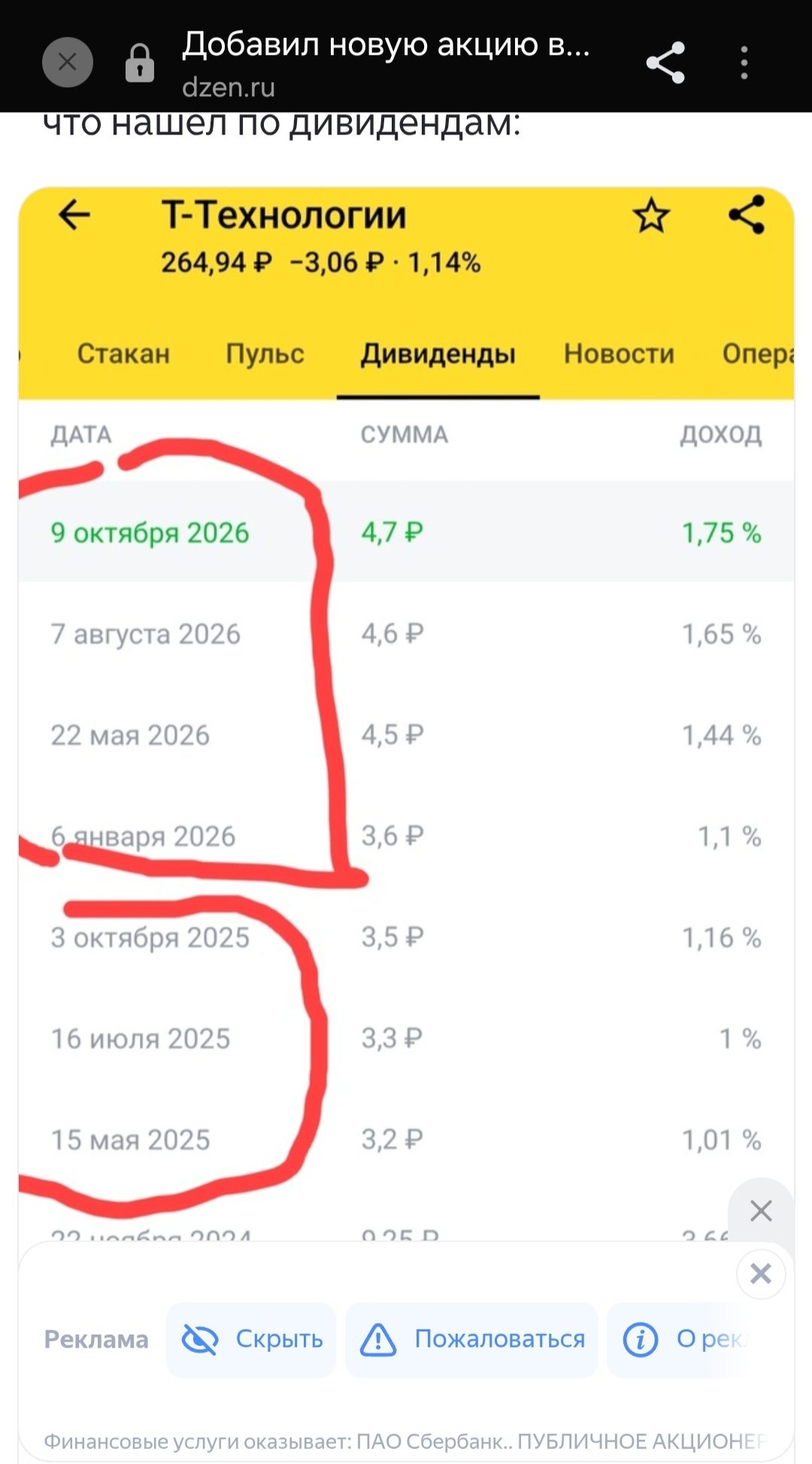
Task: Share this dzen.ru article
Action: (x=665, y=62)
